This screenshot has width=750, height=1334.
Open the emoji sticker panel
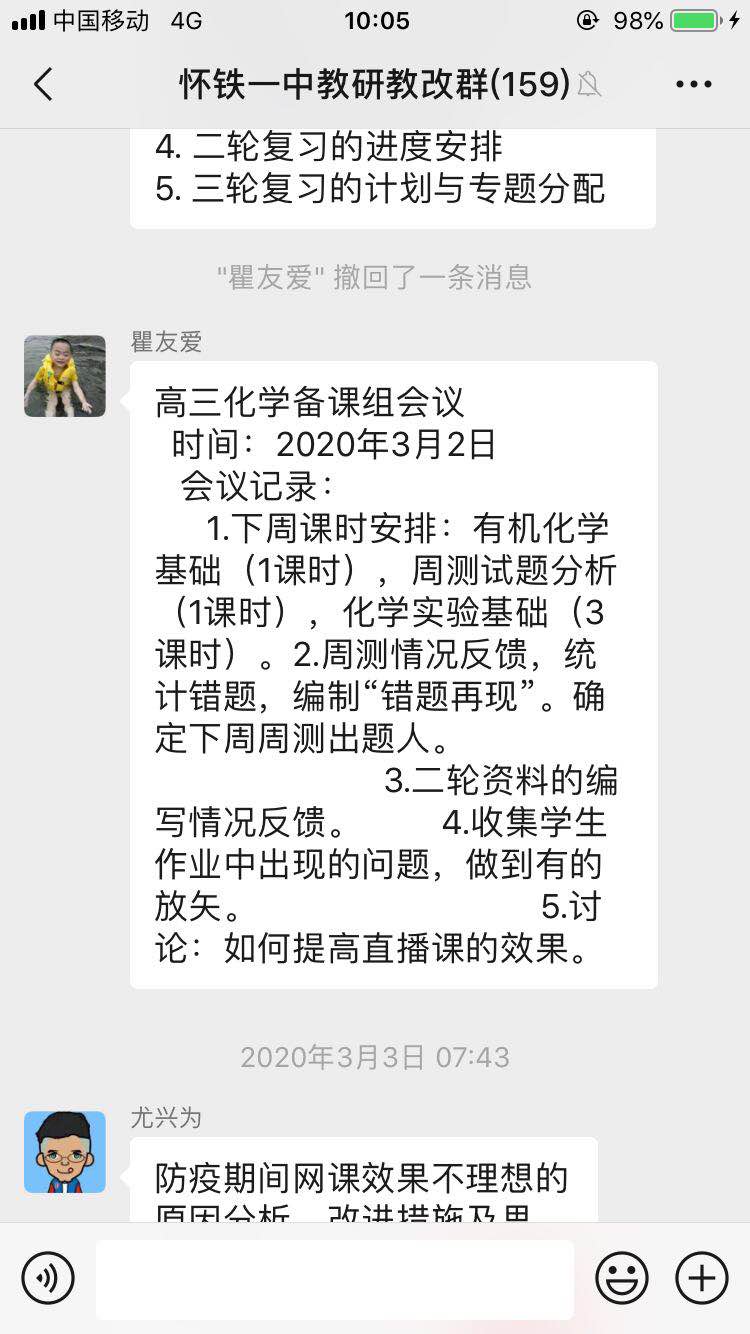[x=622, y=1278]
